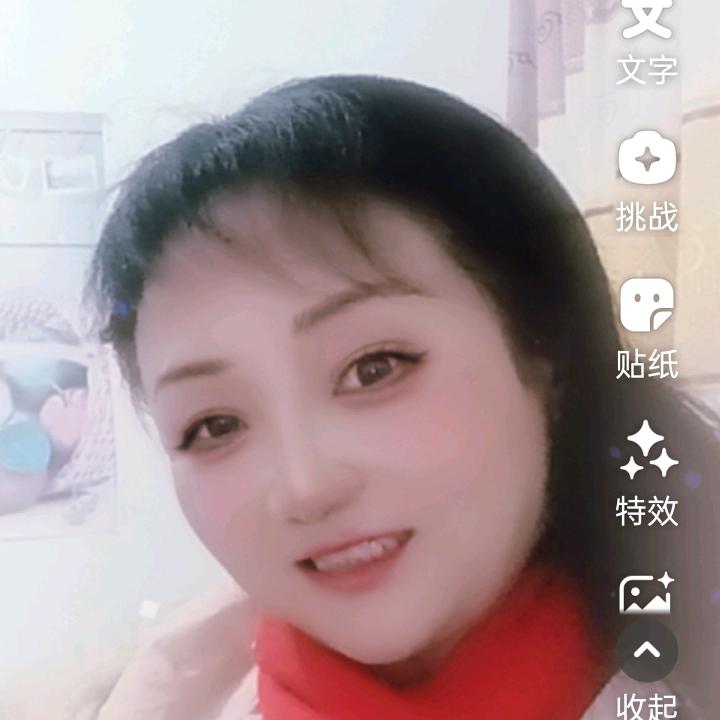This screenshot has height=720, width=720.
Task: Tap the picture enhancement icon with sparkle
Action: point(647,594)
